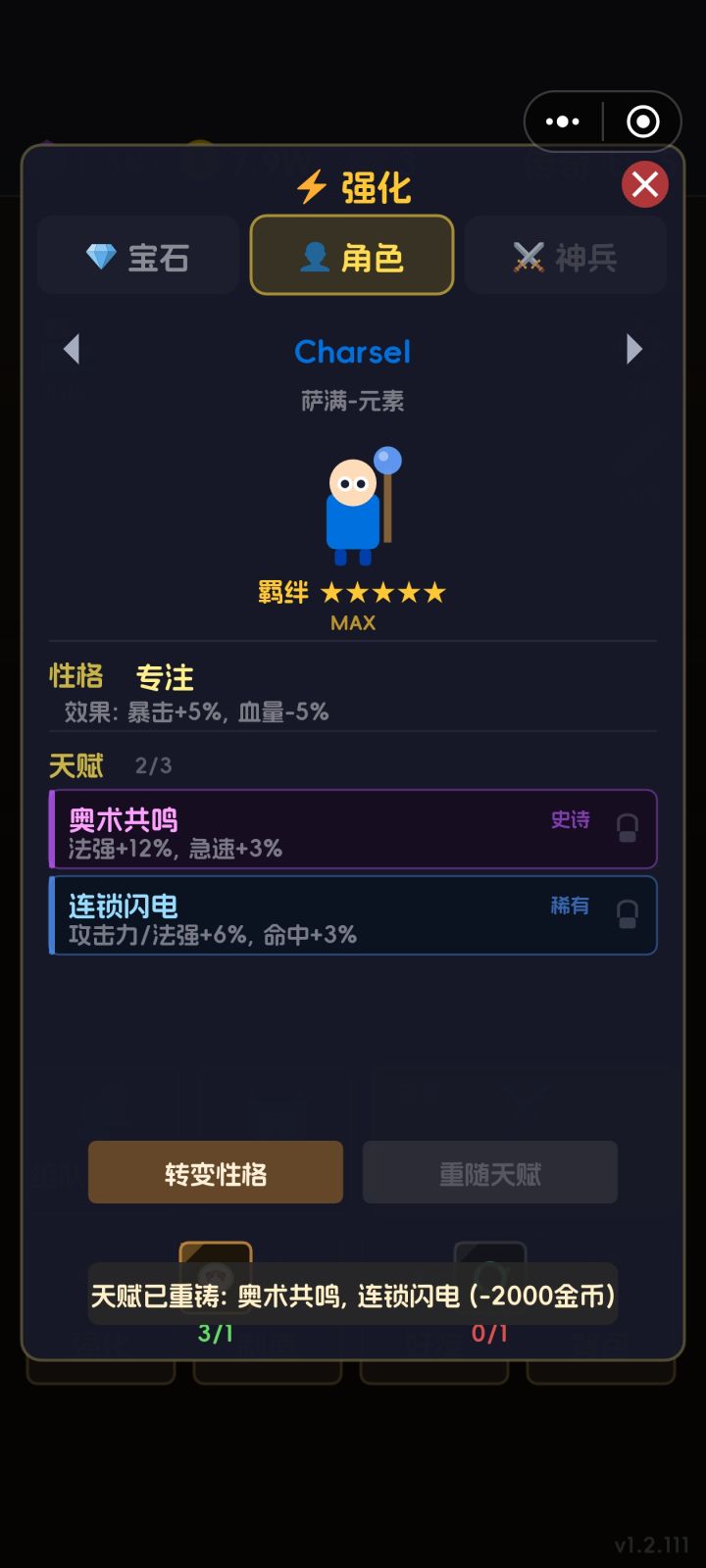This screenshot has height=1568, width=706.
Task: Switch to the 宝石 tab
Action: coord(137,255)
